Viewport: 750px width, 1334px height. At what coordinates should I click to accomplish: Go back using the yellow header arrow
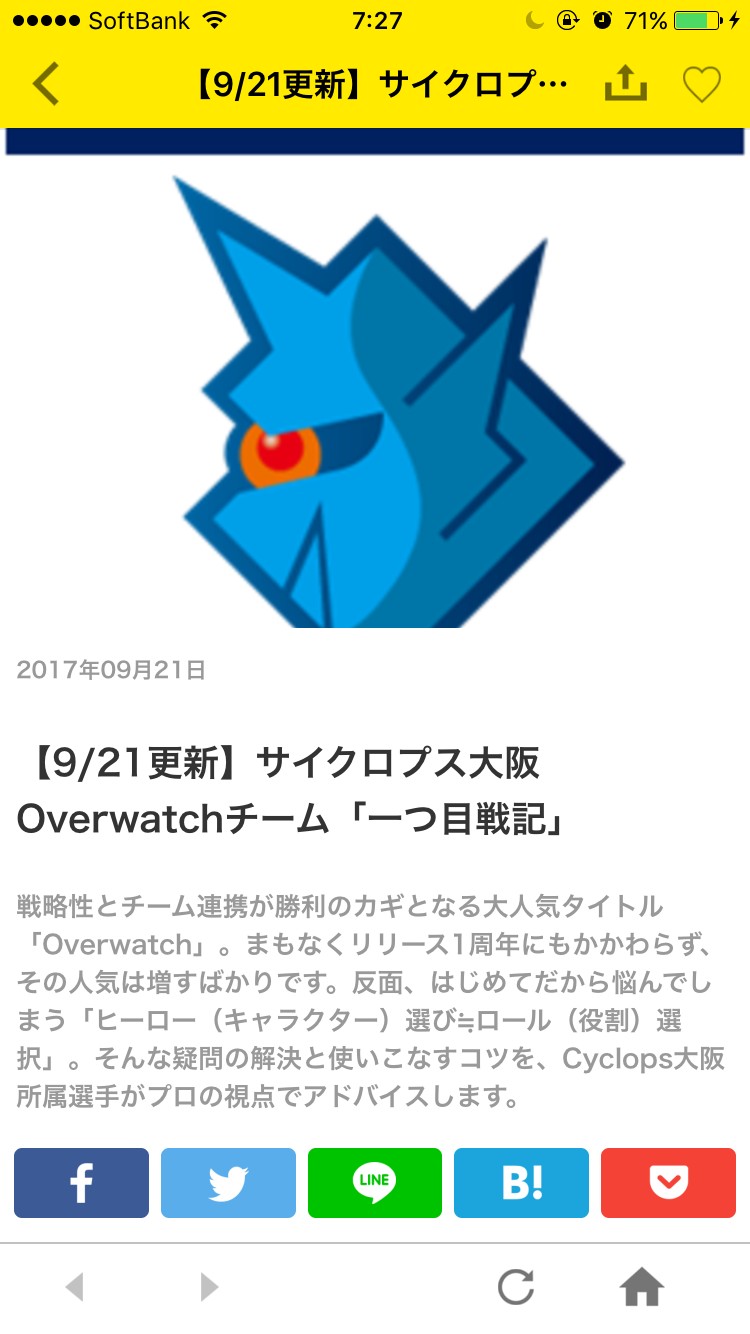point(46,84)
